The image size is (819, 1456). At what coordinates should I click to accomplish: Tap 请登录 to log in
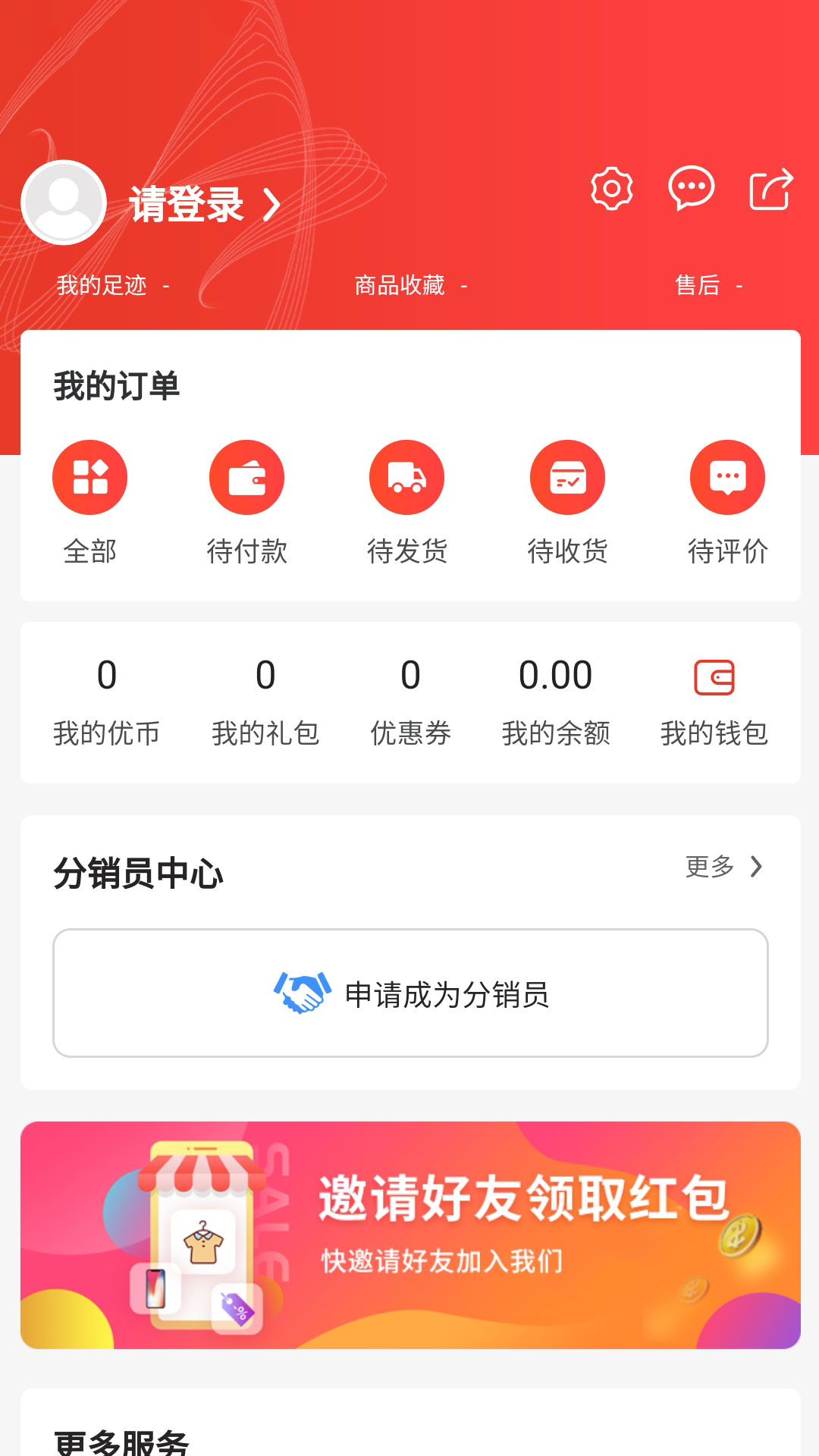click(188, 204)
